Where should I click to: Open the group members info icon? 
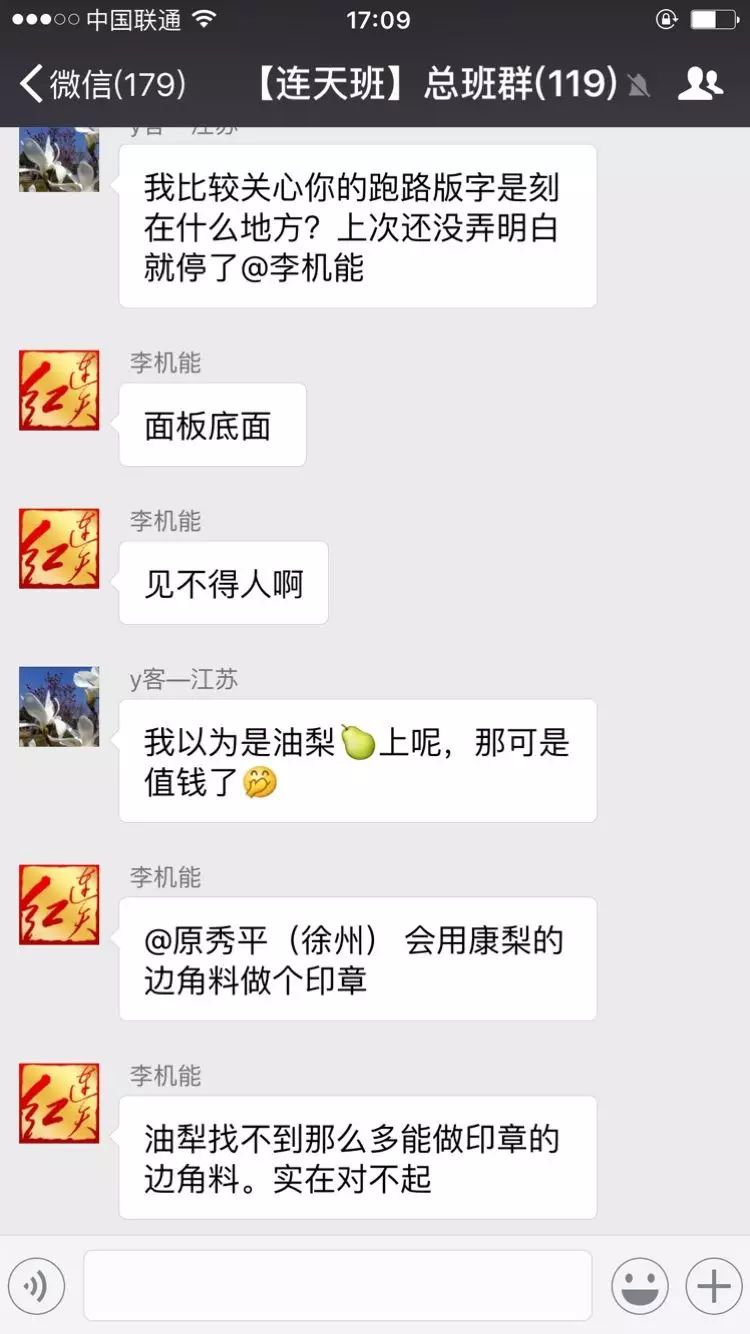[x=700, y=84]
